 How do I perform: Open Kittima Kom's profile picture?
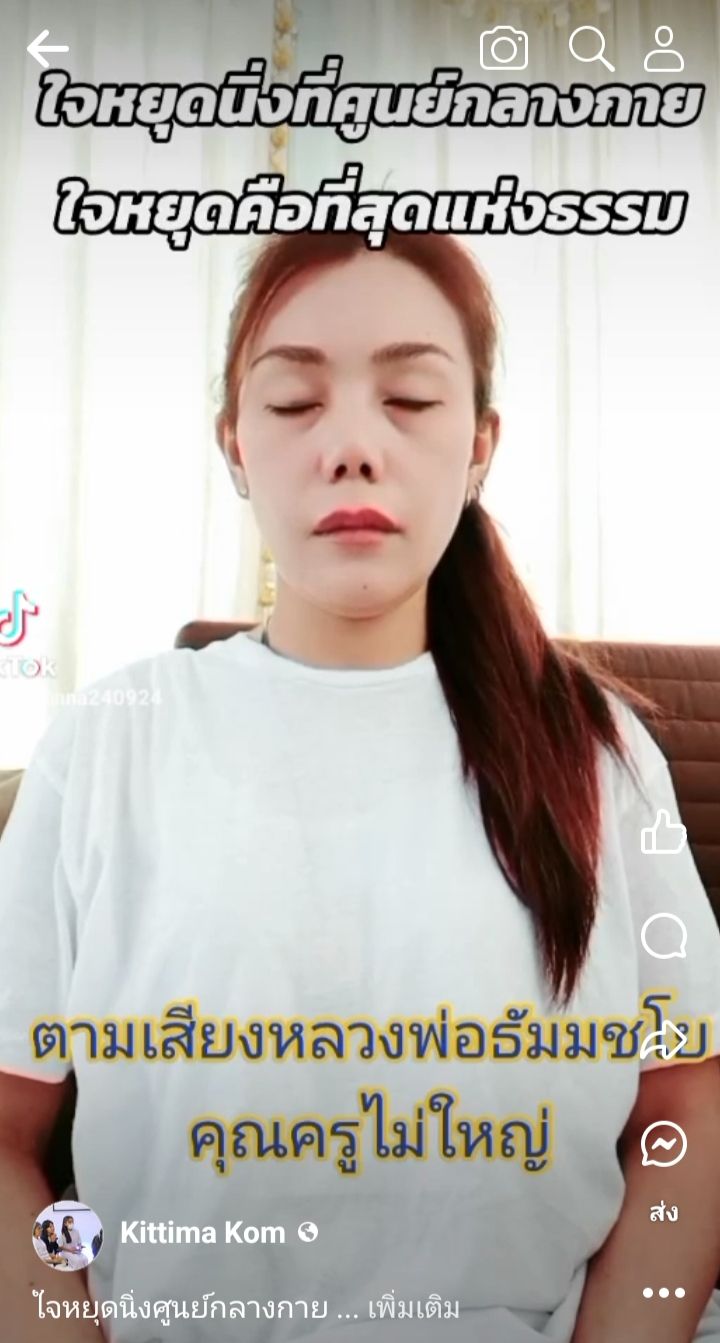pyautogui.click(x=68, y=1235)
